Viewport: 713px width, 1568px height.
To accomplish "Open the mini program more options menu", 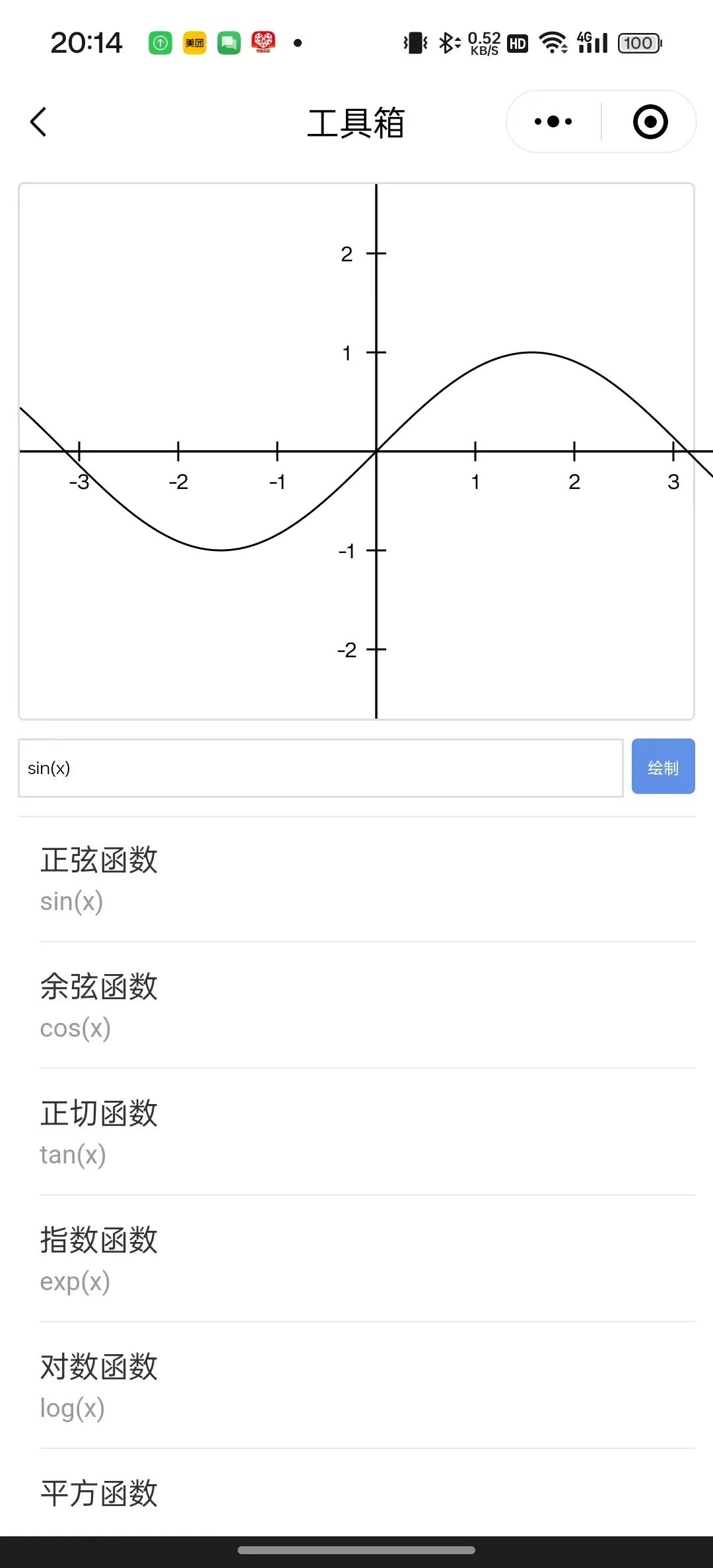I will [x=553, y=122].
